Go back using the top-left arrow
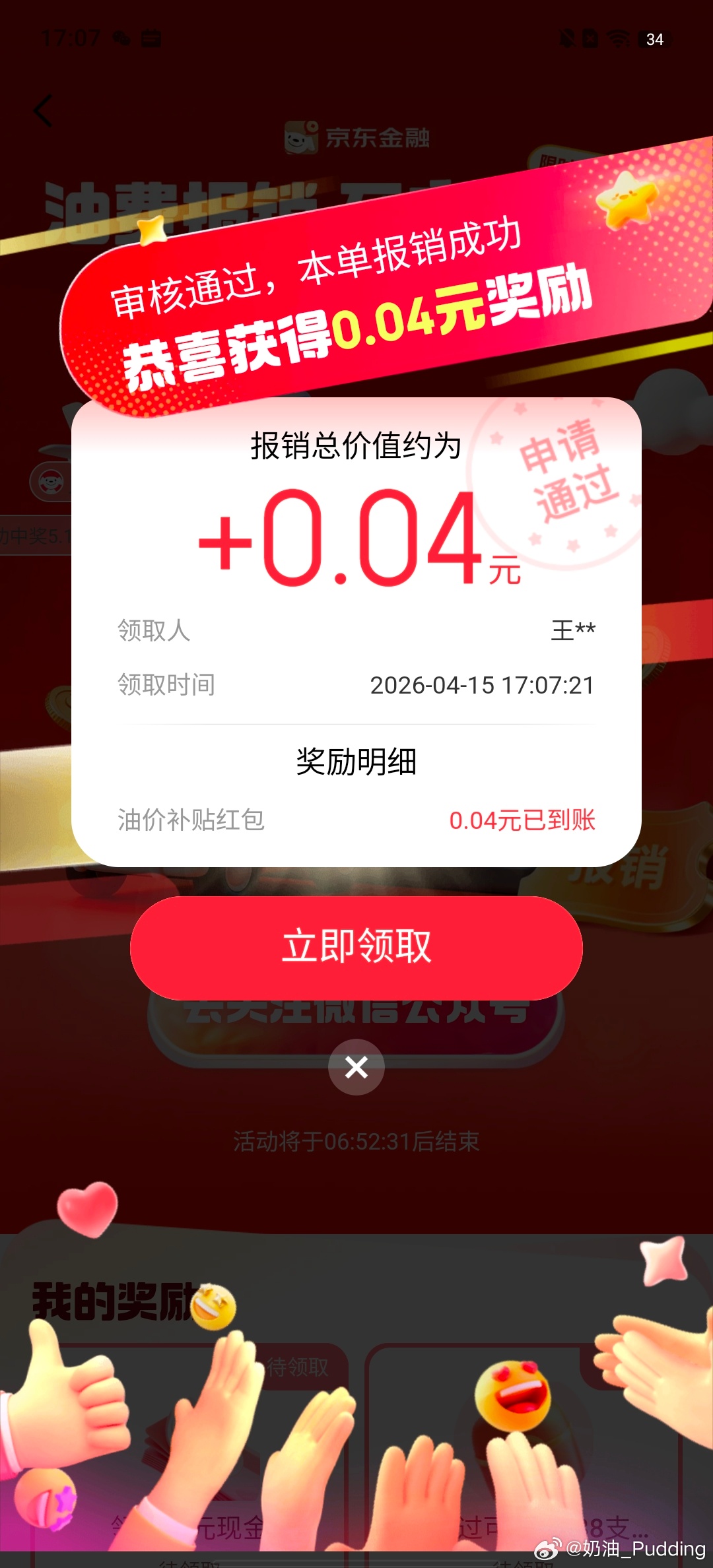 pyautogui.click(x=44, y=110)
